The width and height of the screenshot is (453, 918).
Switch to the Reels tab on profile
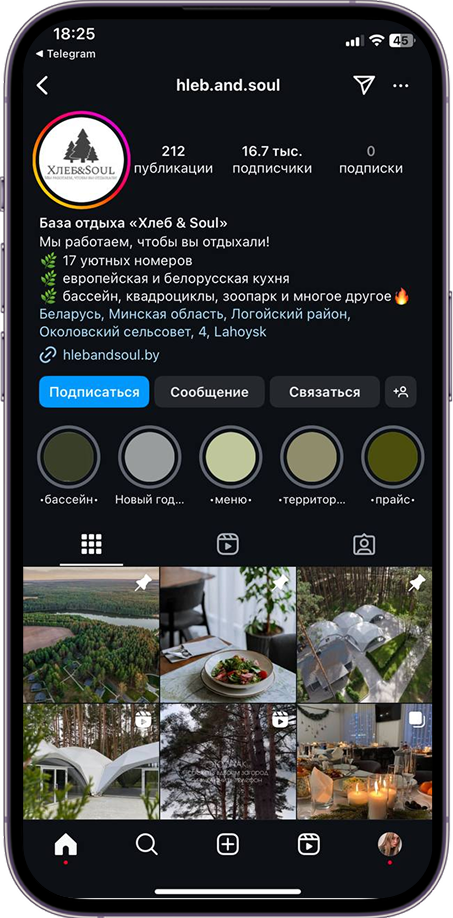tap(227, 544)
